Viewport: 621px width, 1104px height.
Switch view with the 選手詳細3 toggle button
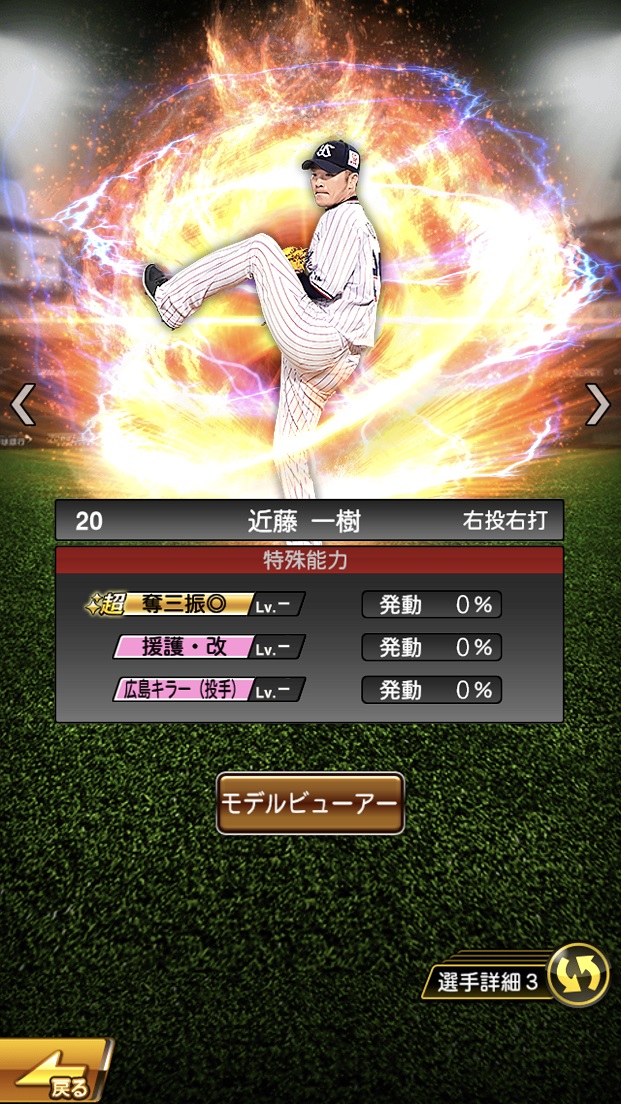[578, 974]
